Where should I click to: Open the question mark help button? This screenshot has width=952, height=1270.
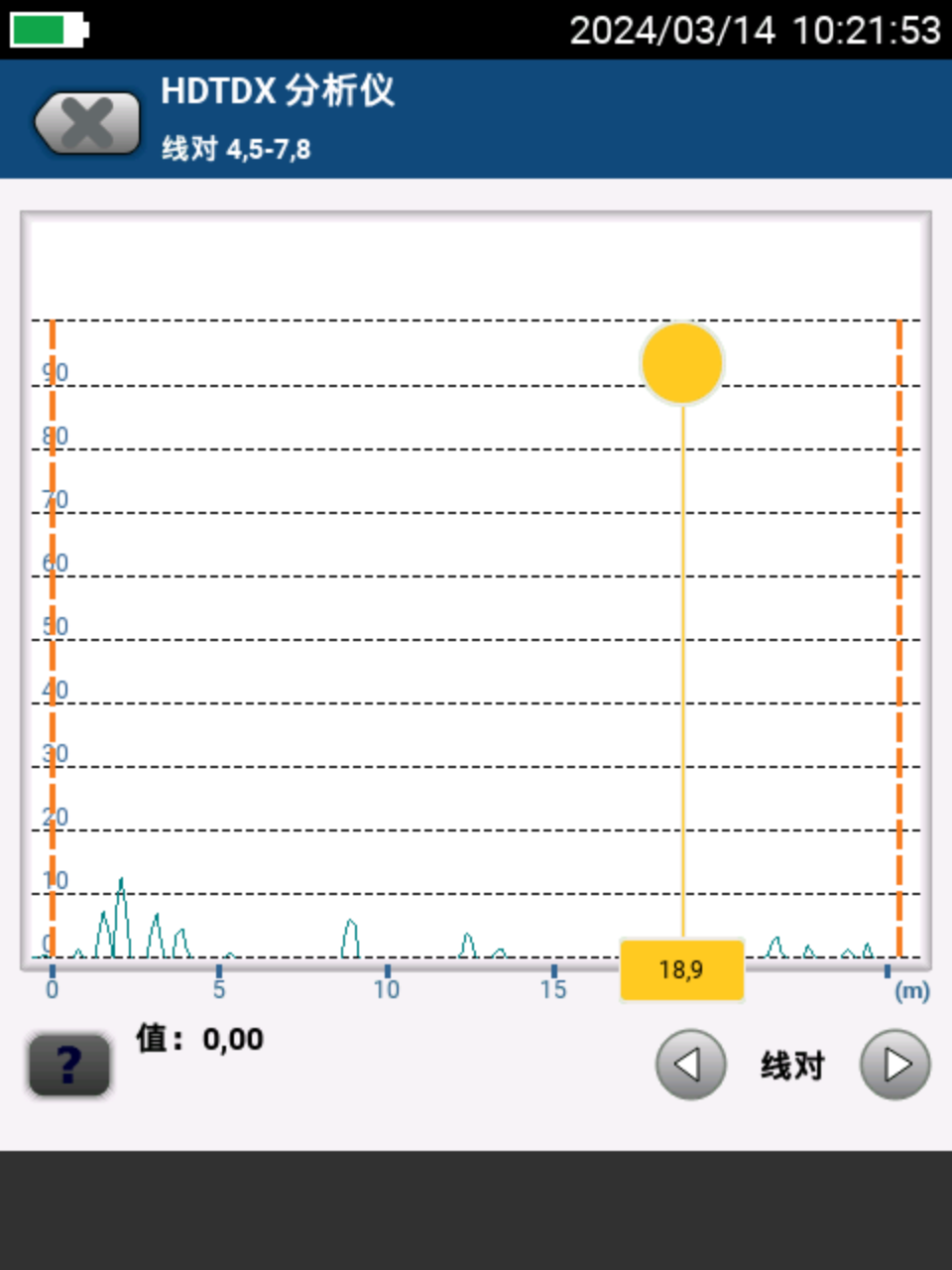coord(68,1065)
